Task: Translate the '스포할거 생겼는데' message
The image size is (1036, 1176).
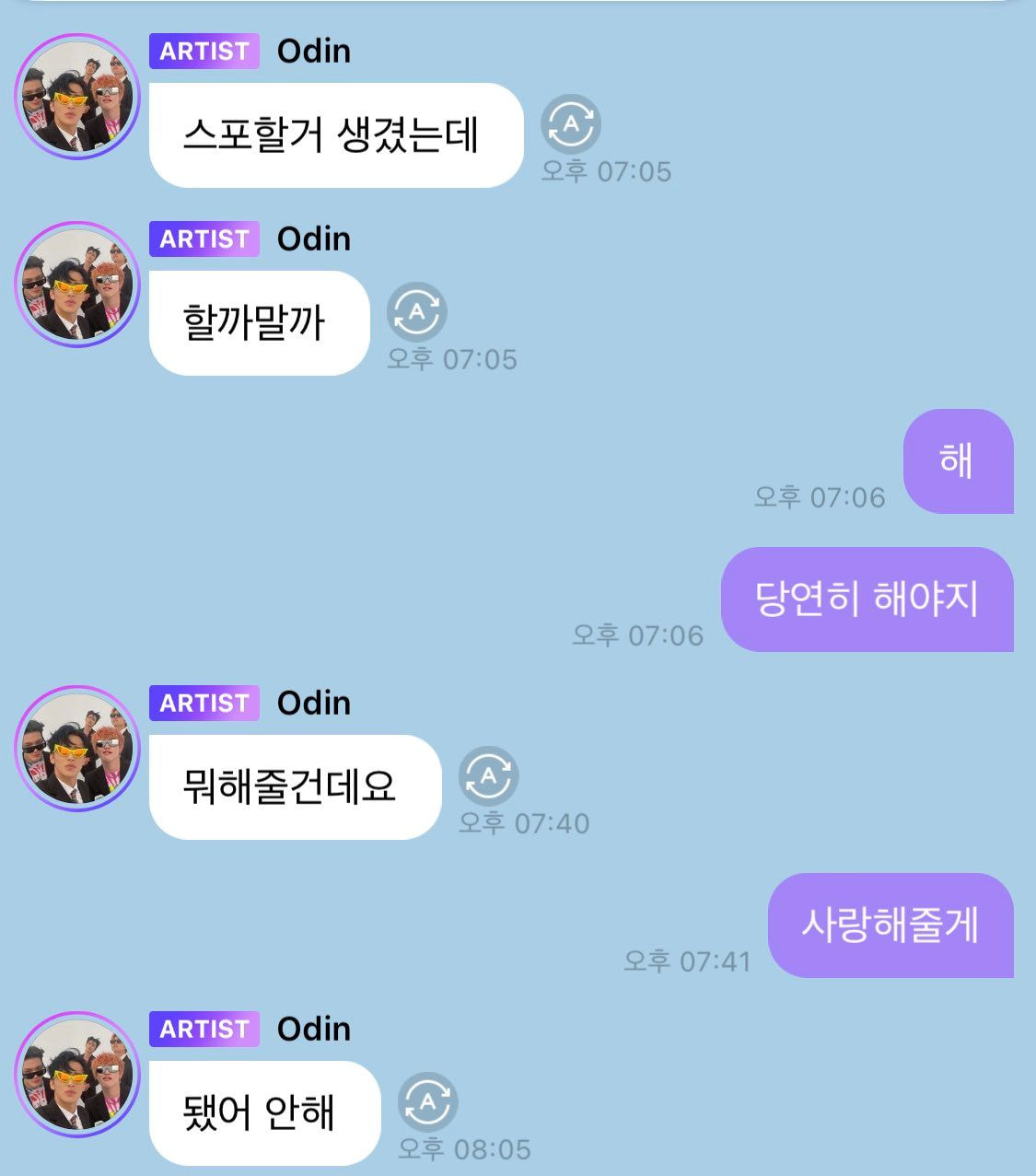Action: [x=570, y=124]
